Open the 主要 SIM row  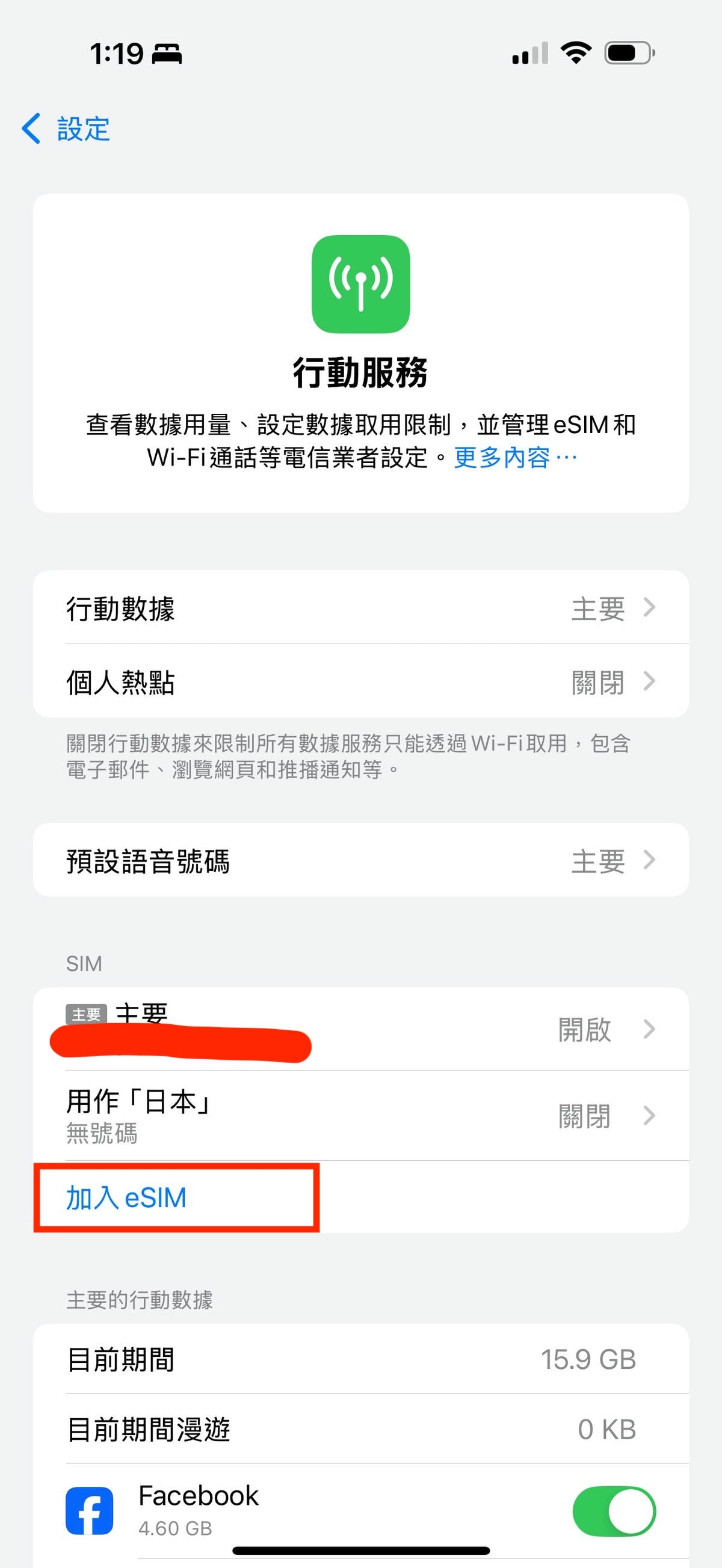click(361, 1029)
